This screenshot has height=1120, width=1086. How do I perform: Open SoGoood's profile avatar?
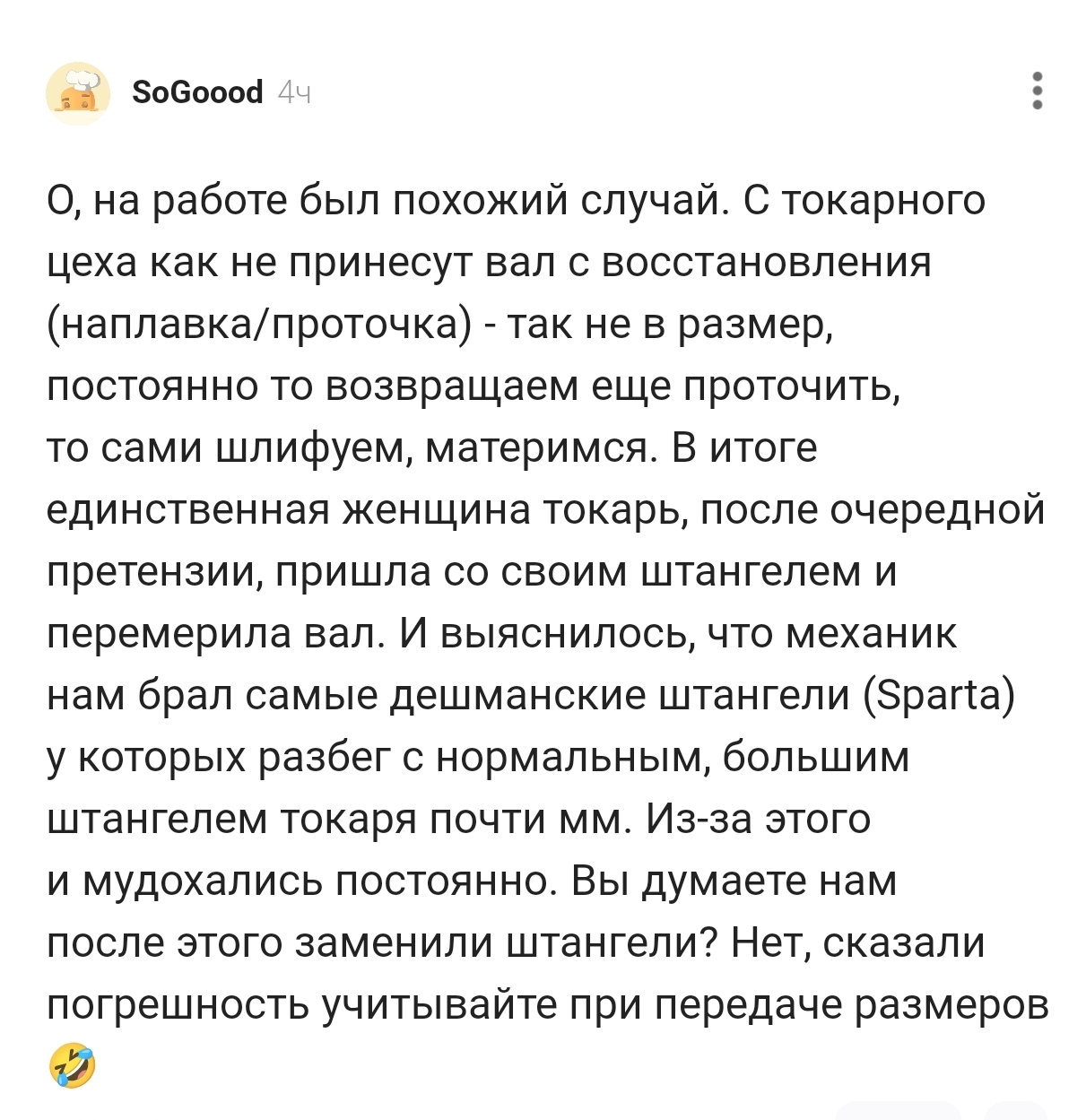(x=78, y=93)
